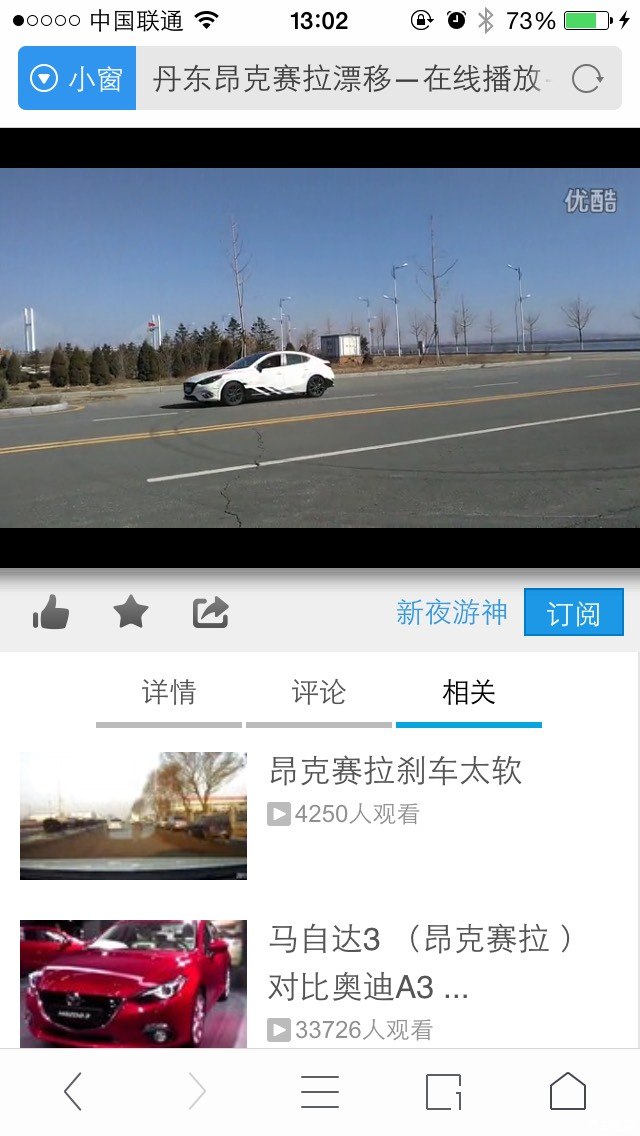Tap the 小窗 mini-window button
Viewport: 640px width, 1136px height.
tap(77, 78)
